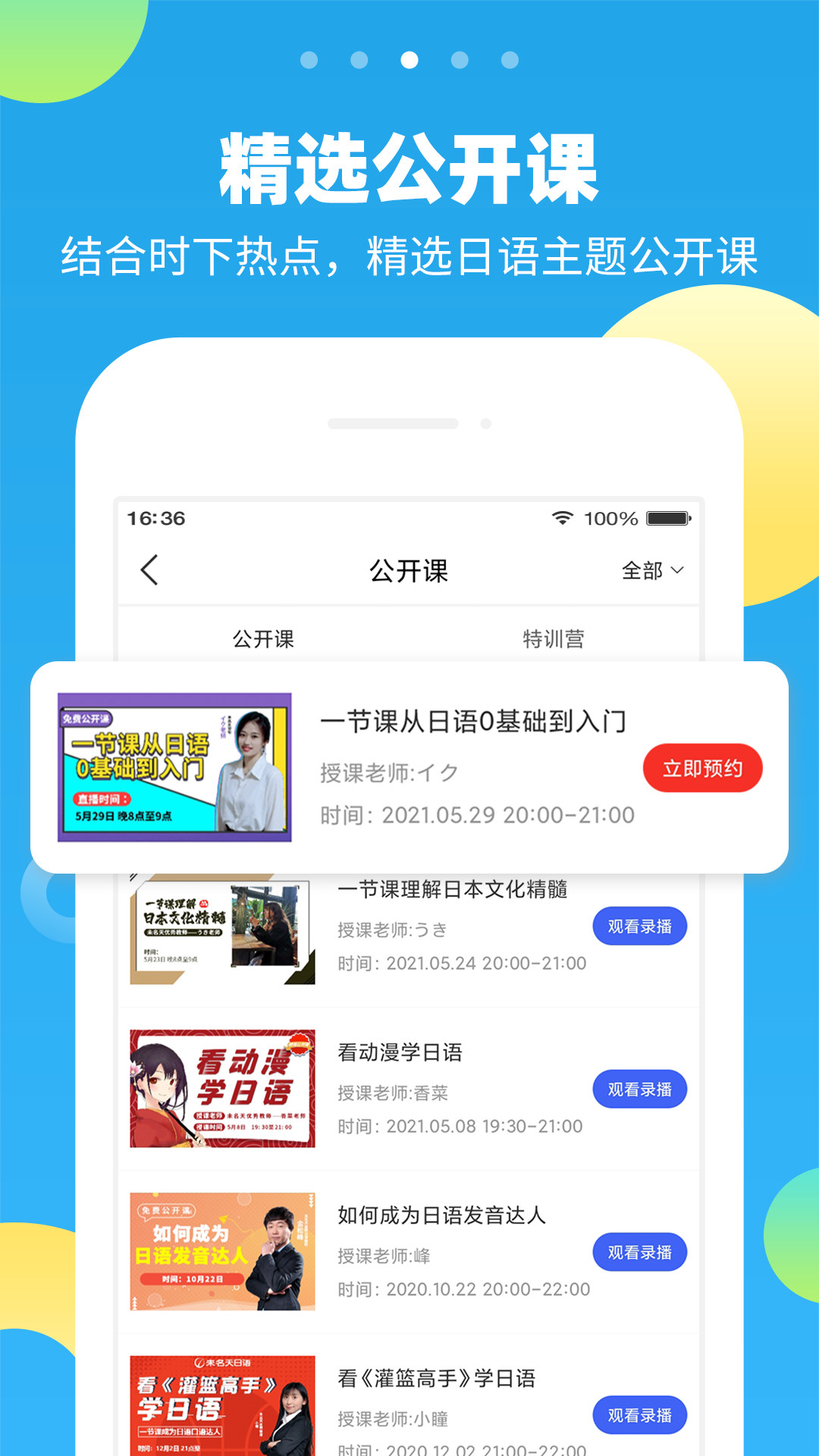Select the 公开课 tab
This screenshot has width=819, height=1456.
[263, 639]
